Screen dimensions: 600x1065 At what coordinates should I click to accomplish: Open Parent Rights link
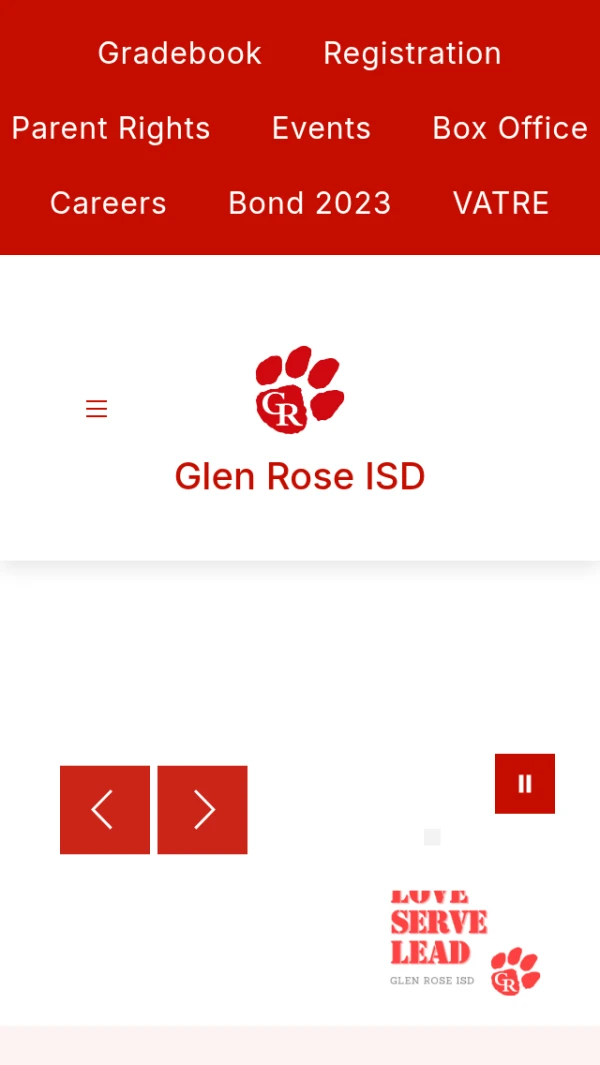pos(111,128)
